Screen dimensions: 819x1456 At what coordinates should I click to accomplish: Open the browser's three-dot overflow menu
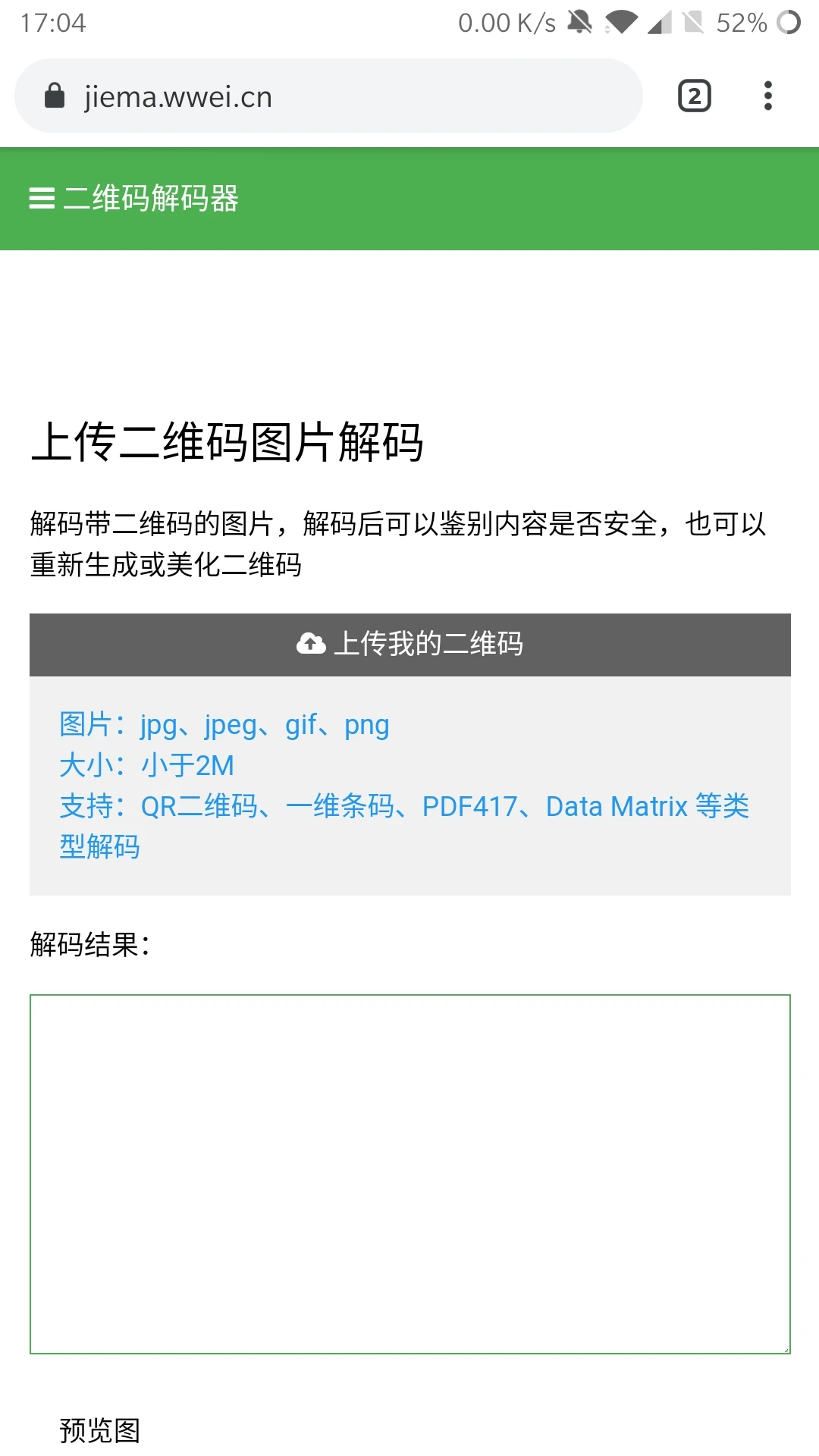pos(768,96)
